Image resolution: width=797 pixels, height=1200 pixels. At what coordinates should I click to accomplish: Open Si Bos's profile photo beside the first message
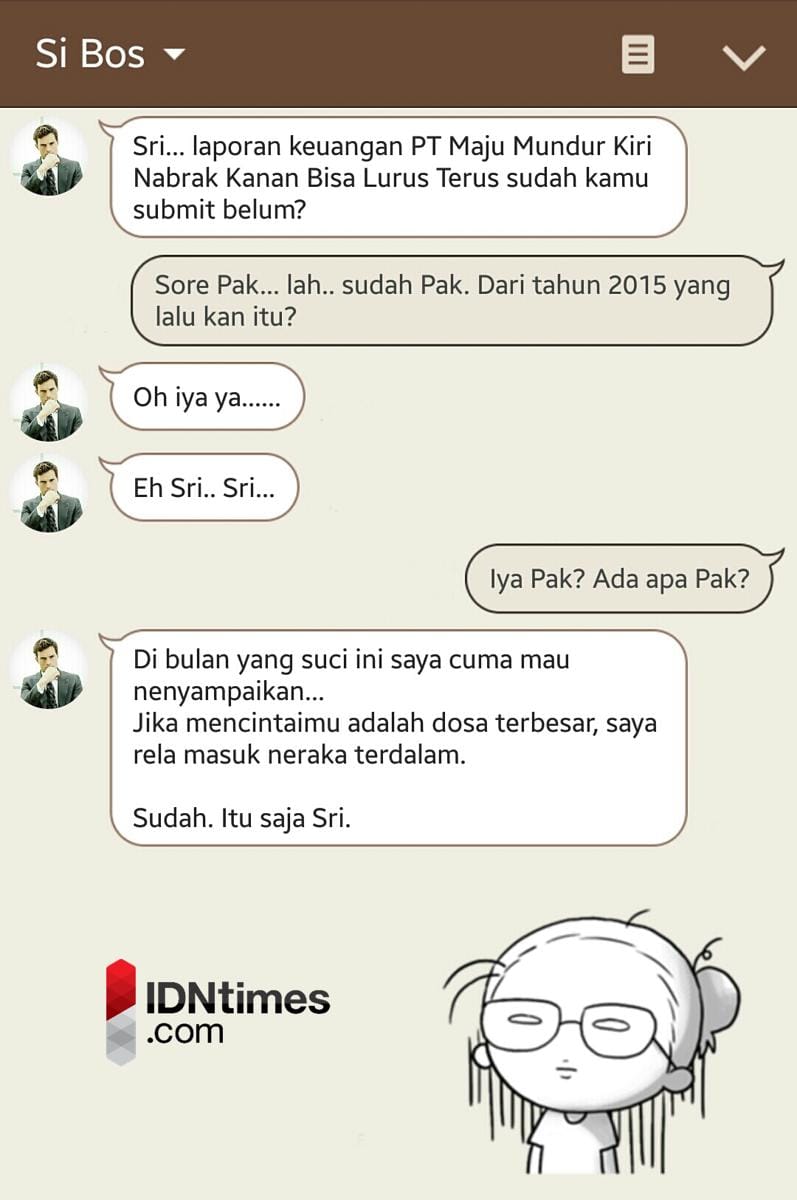50,158
